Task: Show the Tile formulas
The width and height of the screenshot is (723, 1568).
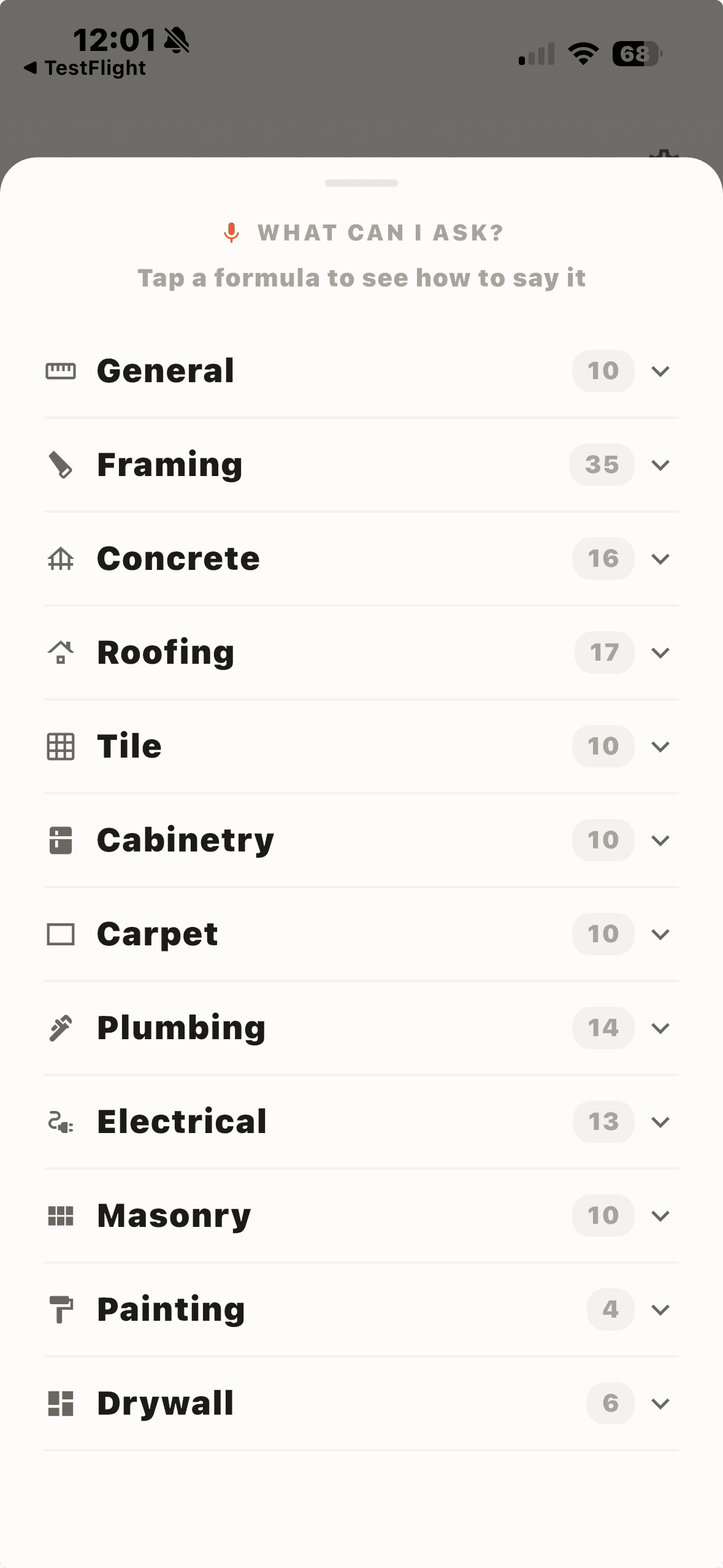Action: tap(361, 747)
